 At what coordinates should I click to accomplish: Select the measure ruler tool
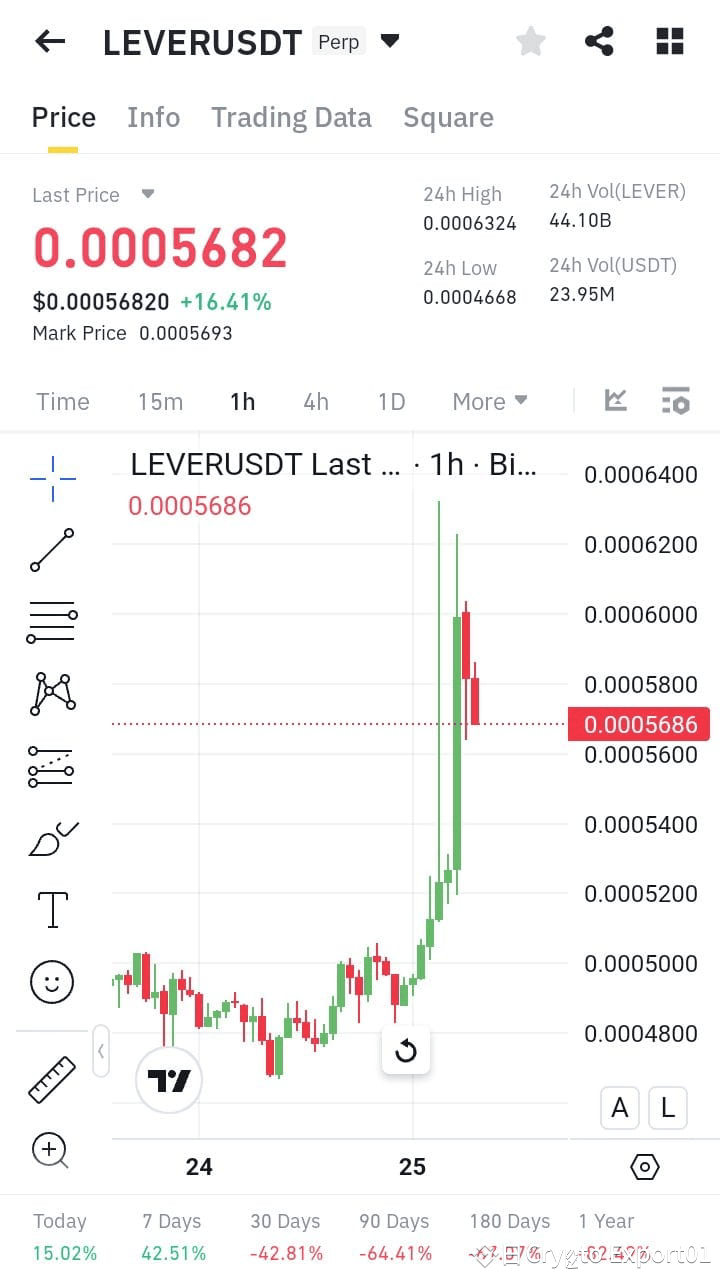(x=51, y=1080)
